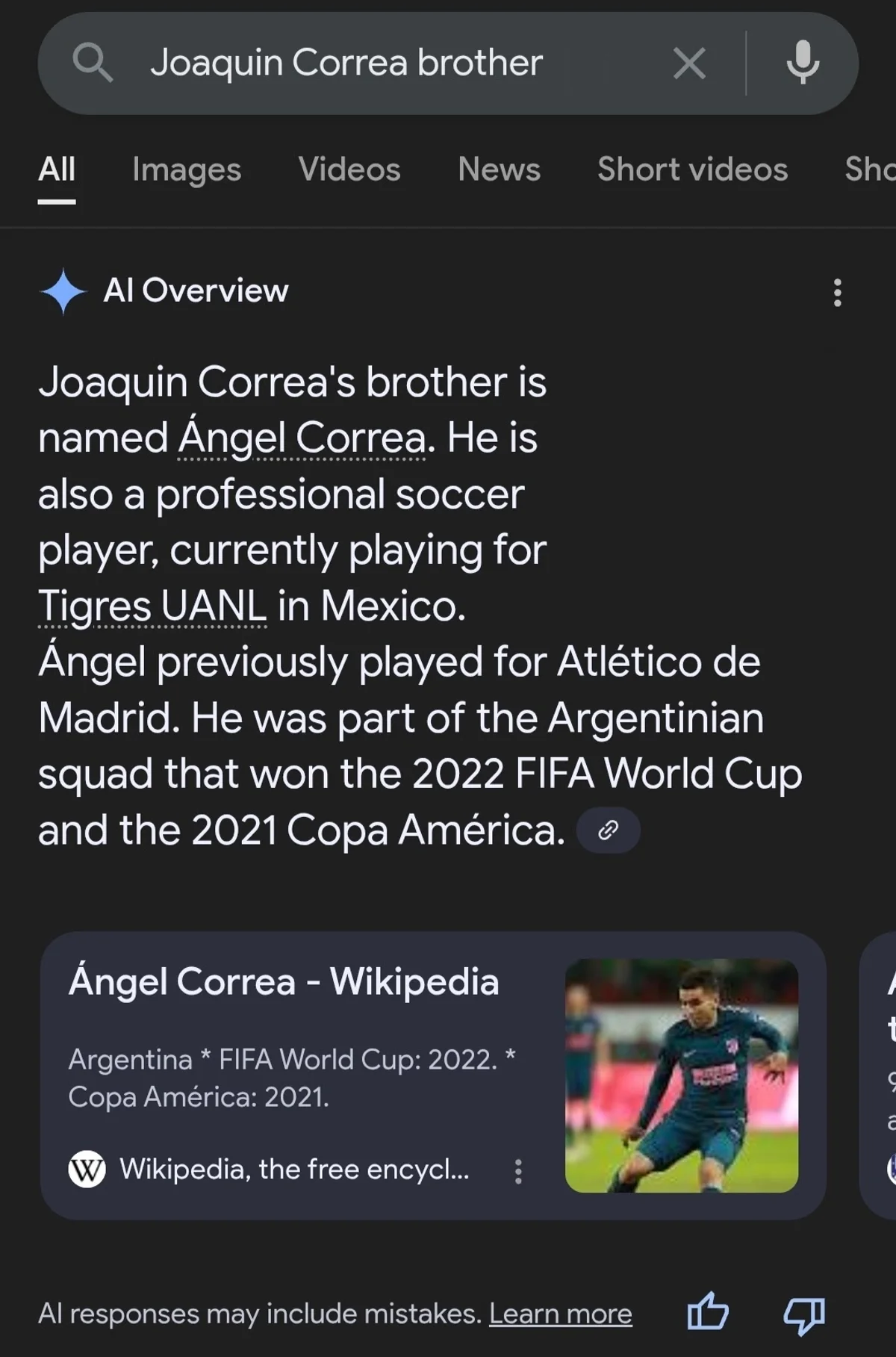Switch to the Short videos tab
The height and width of the screenshot is (1357, 896).
(692, 170)
